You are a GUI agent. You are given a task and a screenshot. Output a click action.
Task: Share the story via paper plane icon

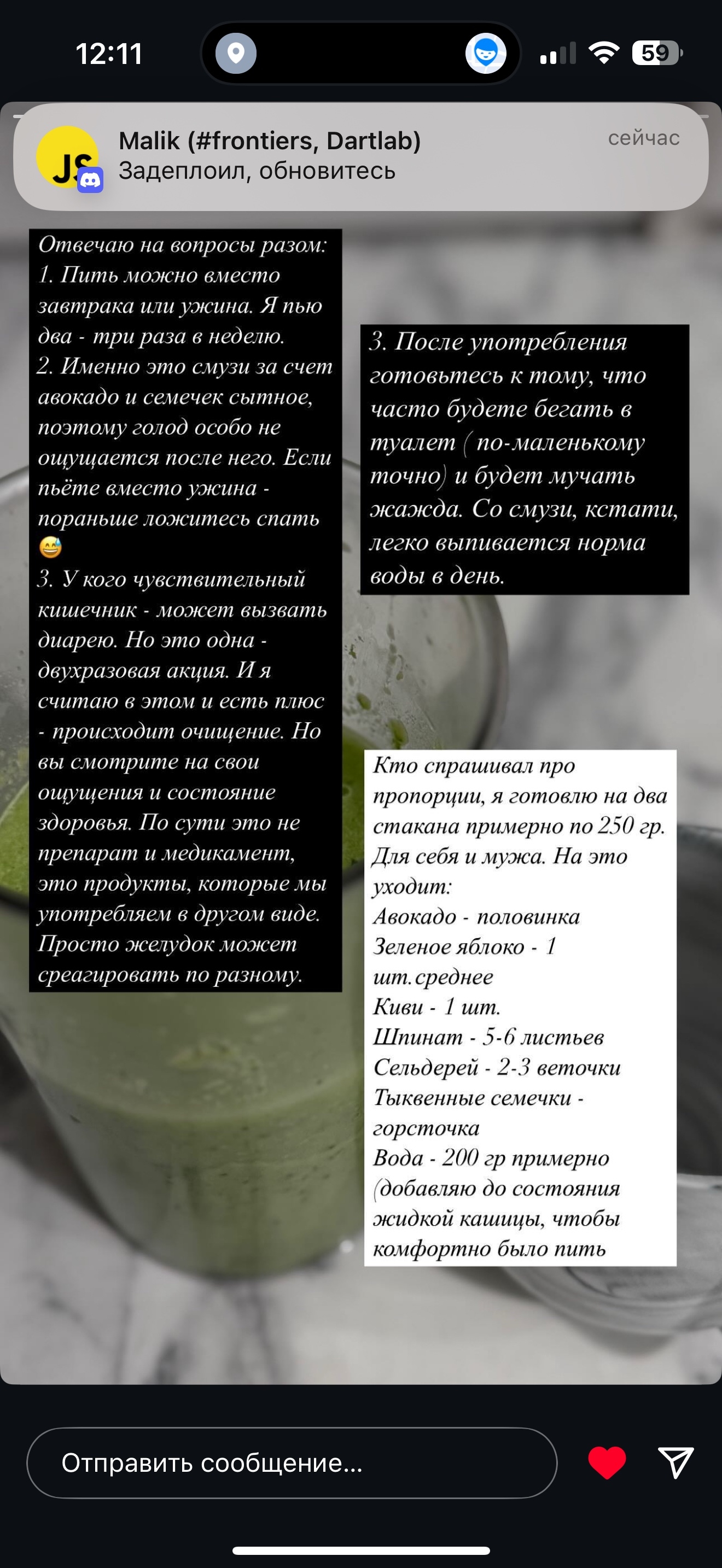pyautogui.click(x=676, y=1462)
